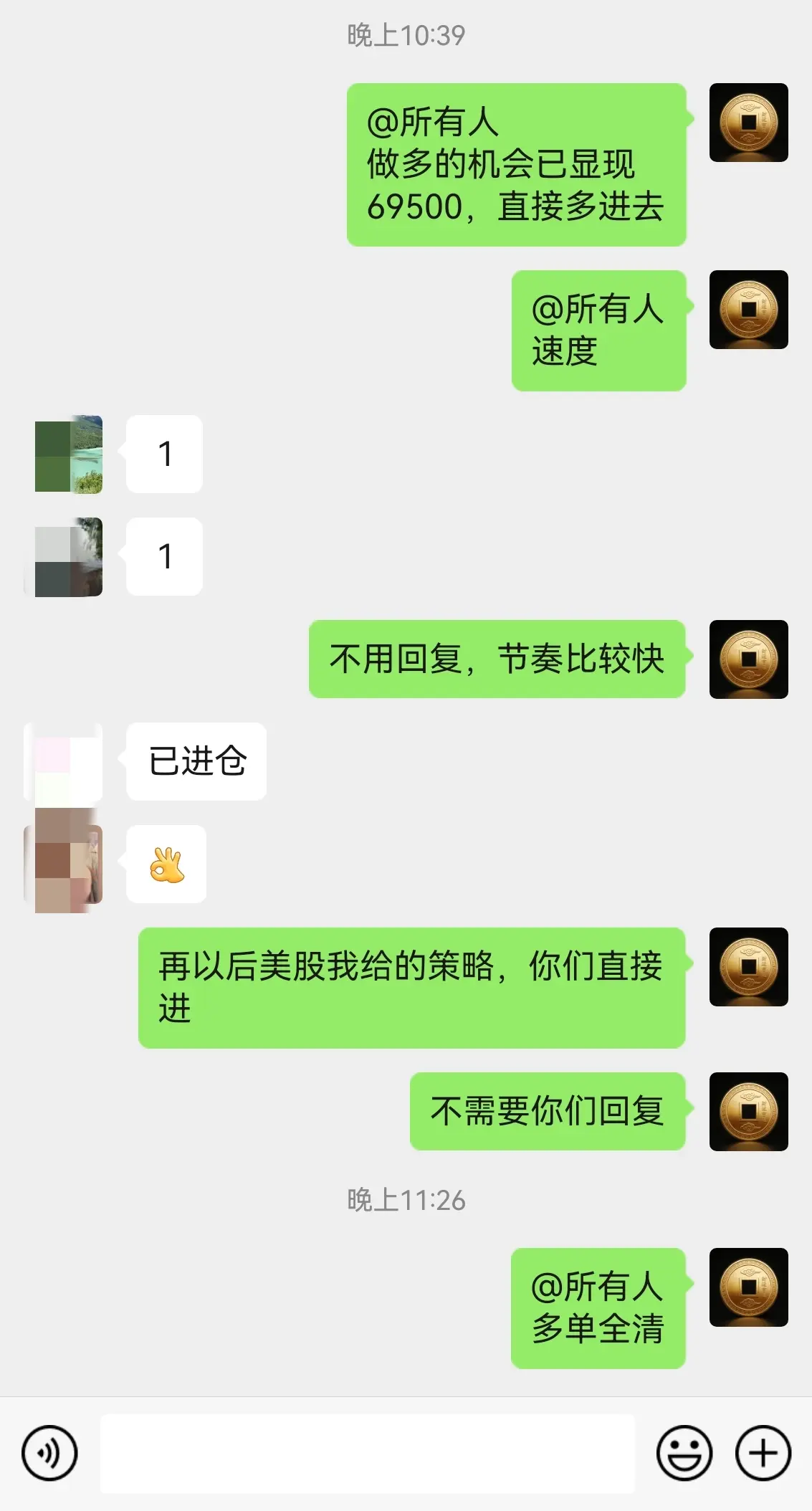Tap the first 1 reply bubble

[x=163, y=454]
